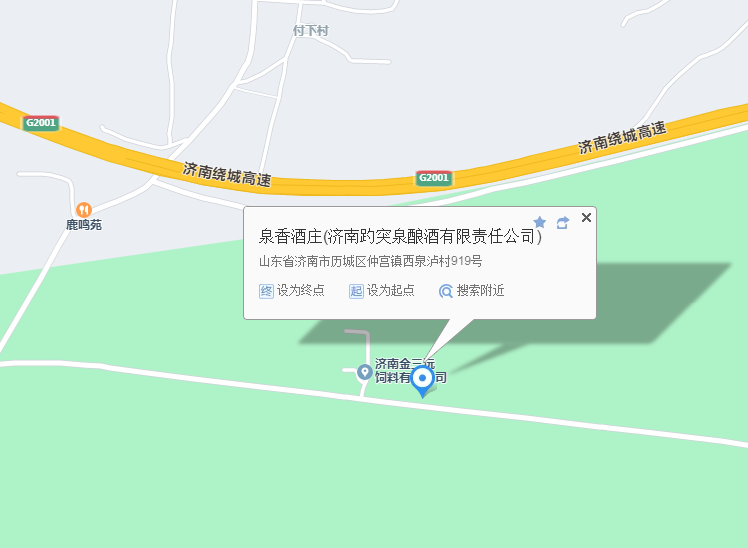
Task: Open the 鹿鸣苑 restaurant marker
Action: tap(84, 209)
